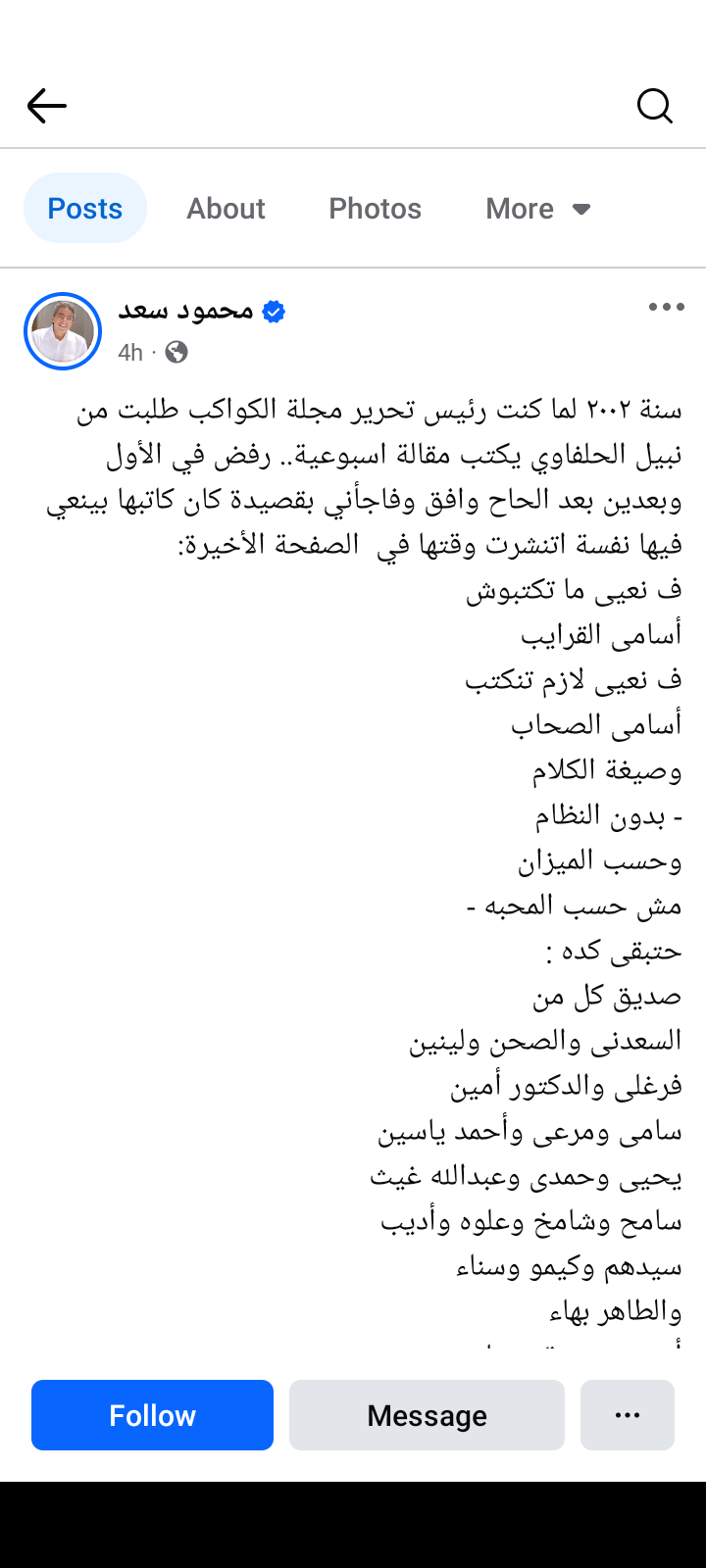Expand the More dropdown

[538, 209]
